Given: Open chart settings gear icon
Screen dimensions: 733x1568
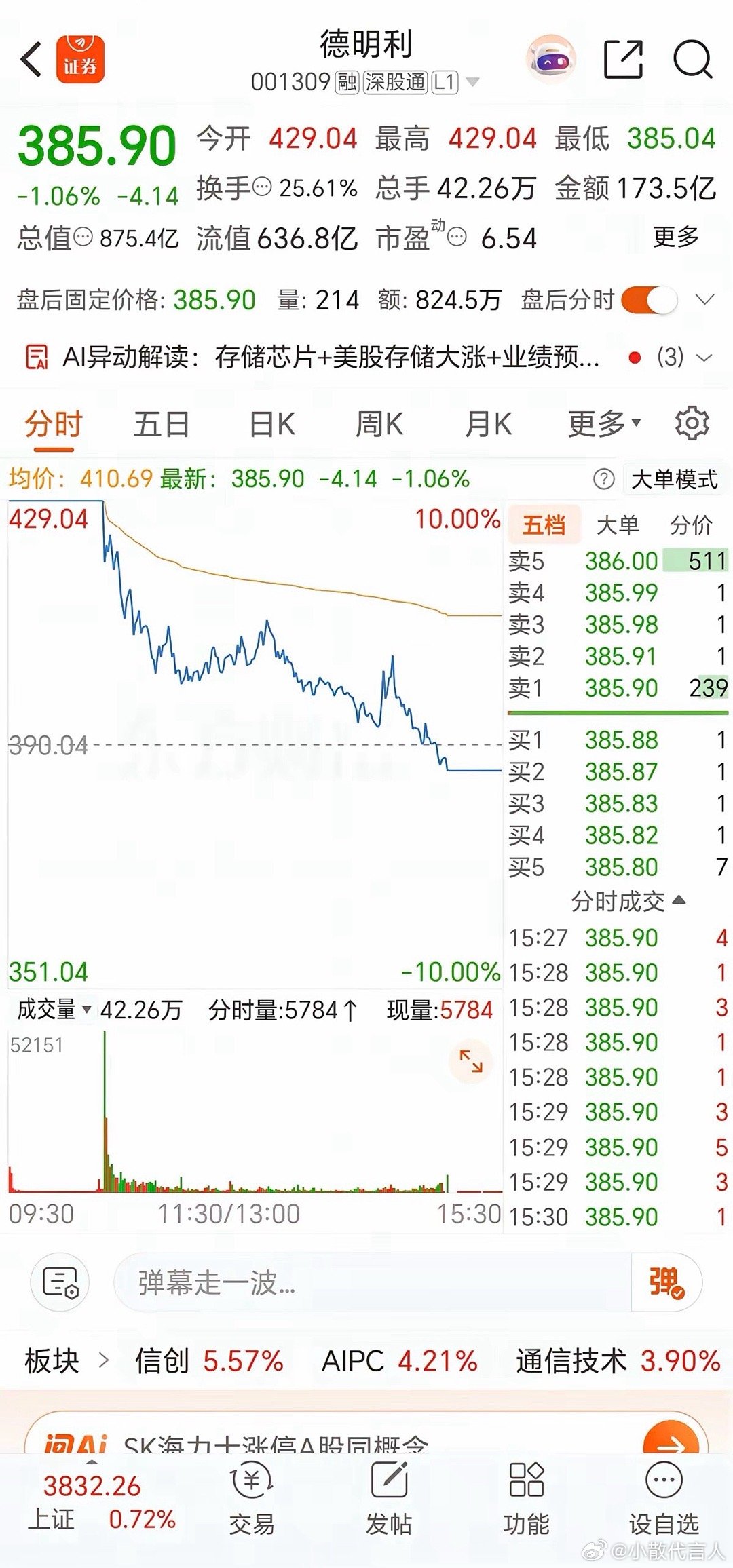Looking at the screenshot, I should [692, 423].
